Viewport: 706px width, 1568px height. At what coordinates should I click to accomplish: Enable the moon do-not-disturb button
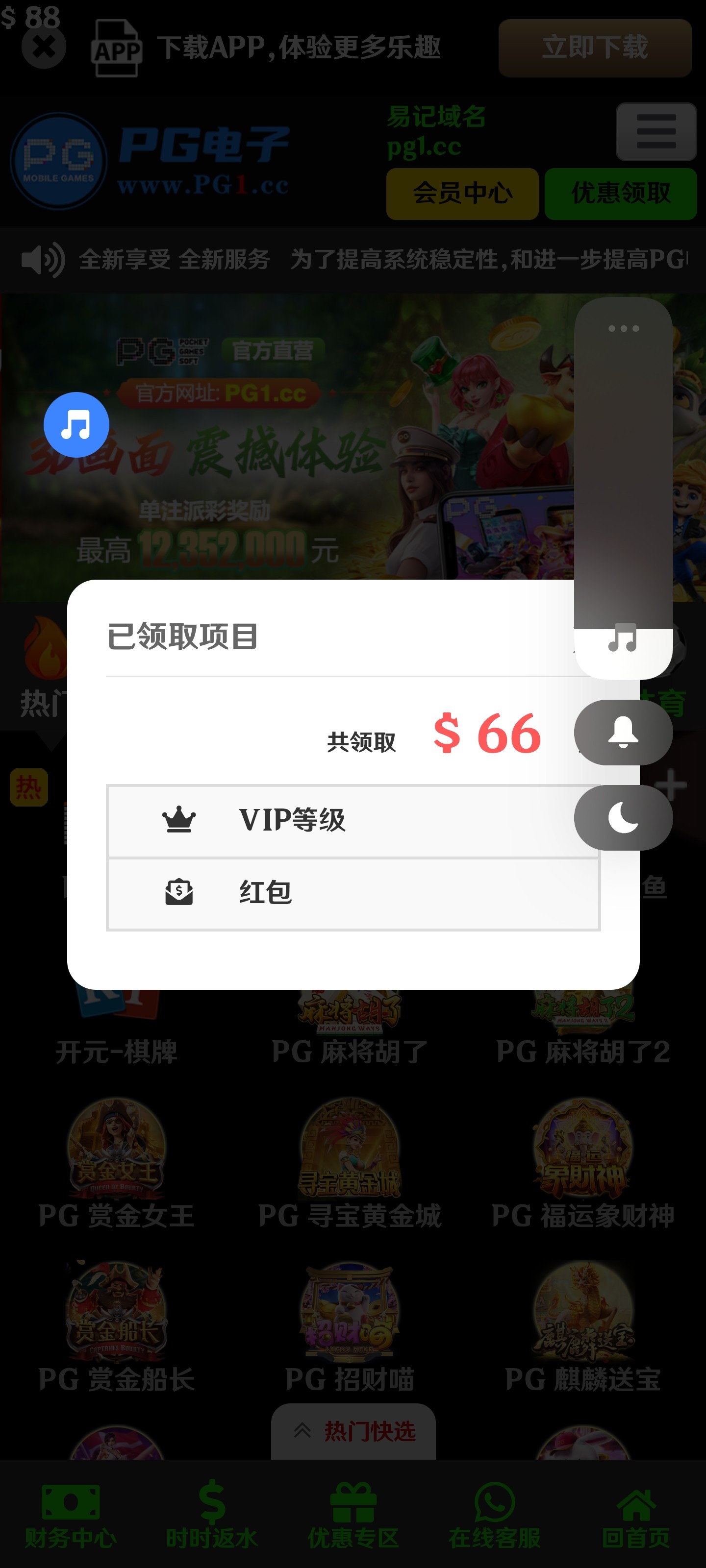[623, 817]
